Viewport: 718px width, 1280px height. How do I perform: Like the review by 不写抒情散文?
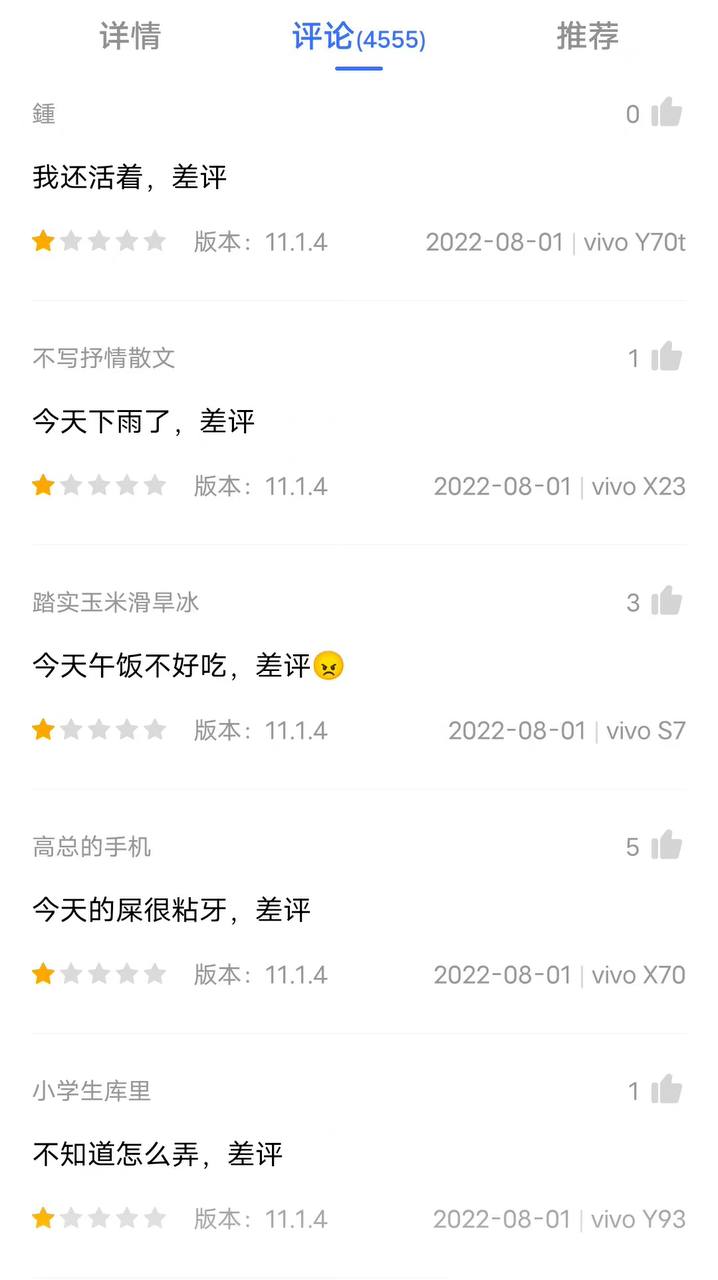tap(666, 358)
